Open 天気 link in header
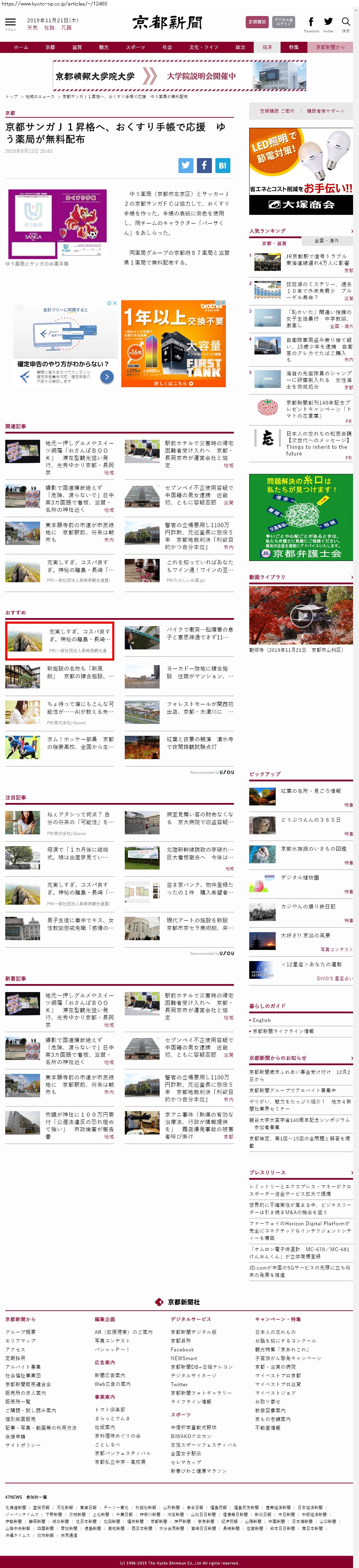This screenshot has height=1568, width=359. pos(32,28)
